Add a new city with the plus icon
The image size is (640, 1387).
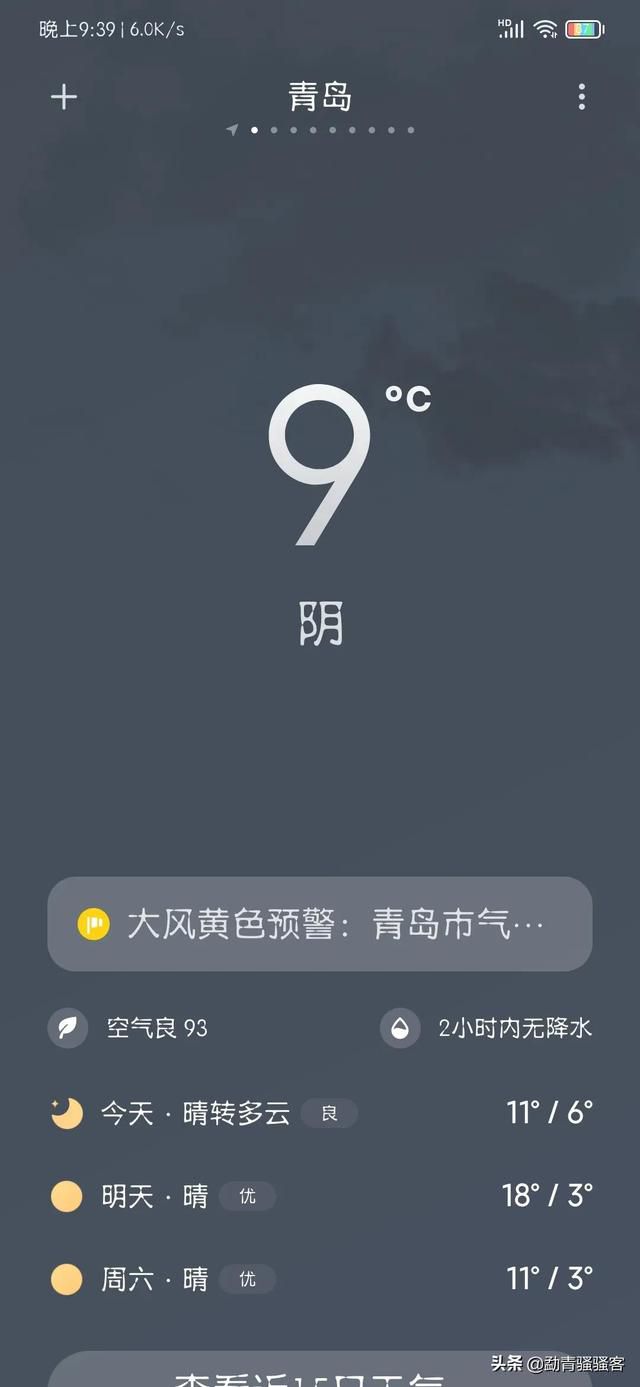[64, 97]
